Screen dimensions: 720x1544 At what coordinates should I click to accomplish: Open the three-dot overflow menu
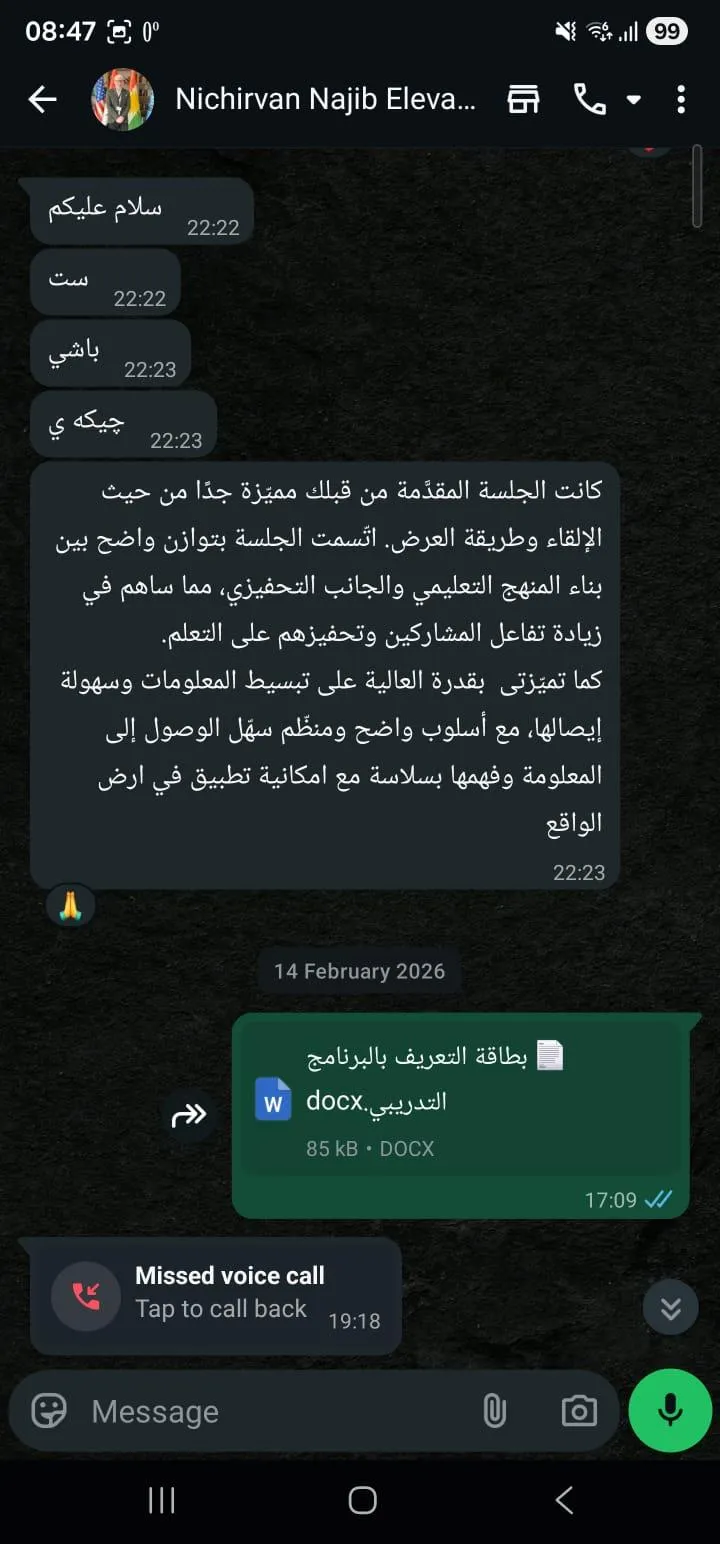(x=681, y=99)
